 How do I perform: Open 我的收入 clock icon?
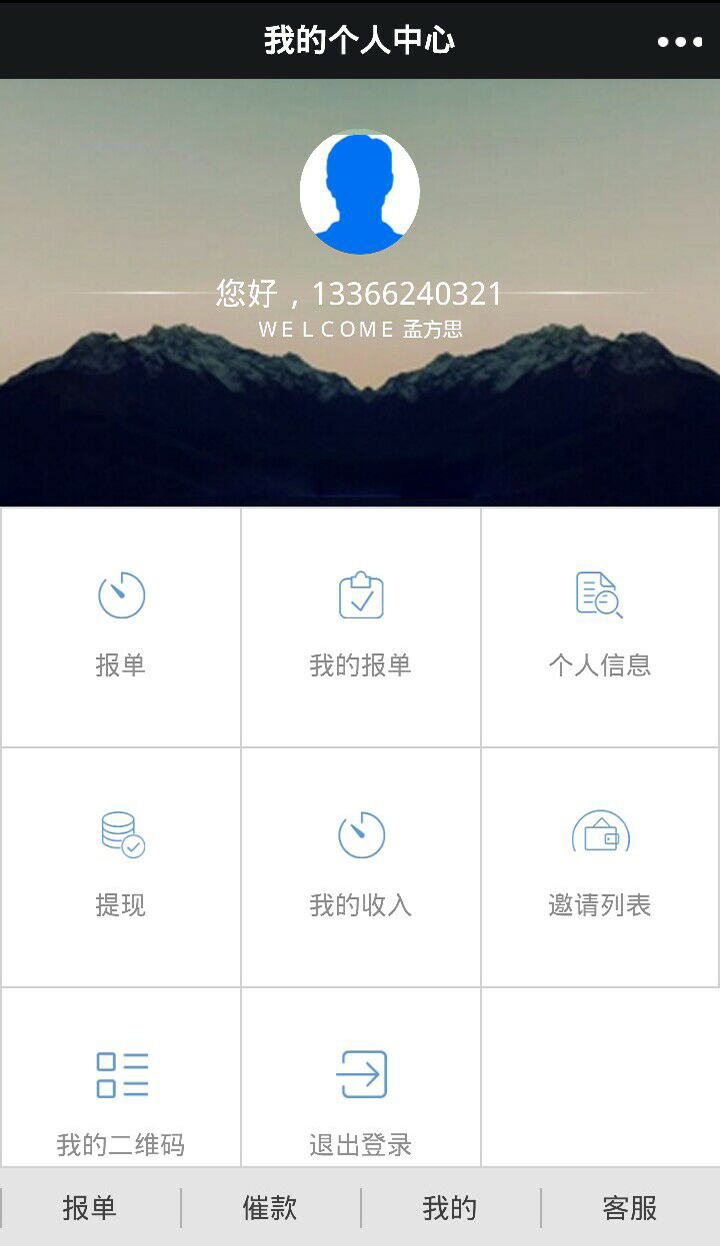pos(360,834)
